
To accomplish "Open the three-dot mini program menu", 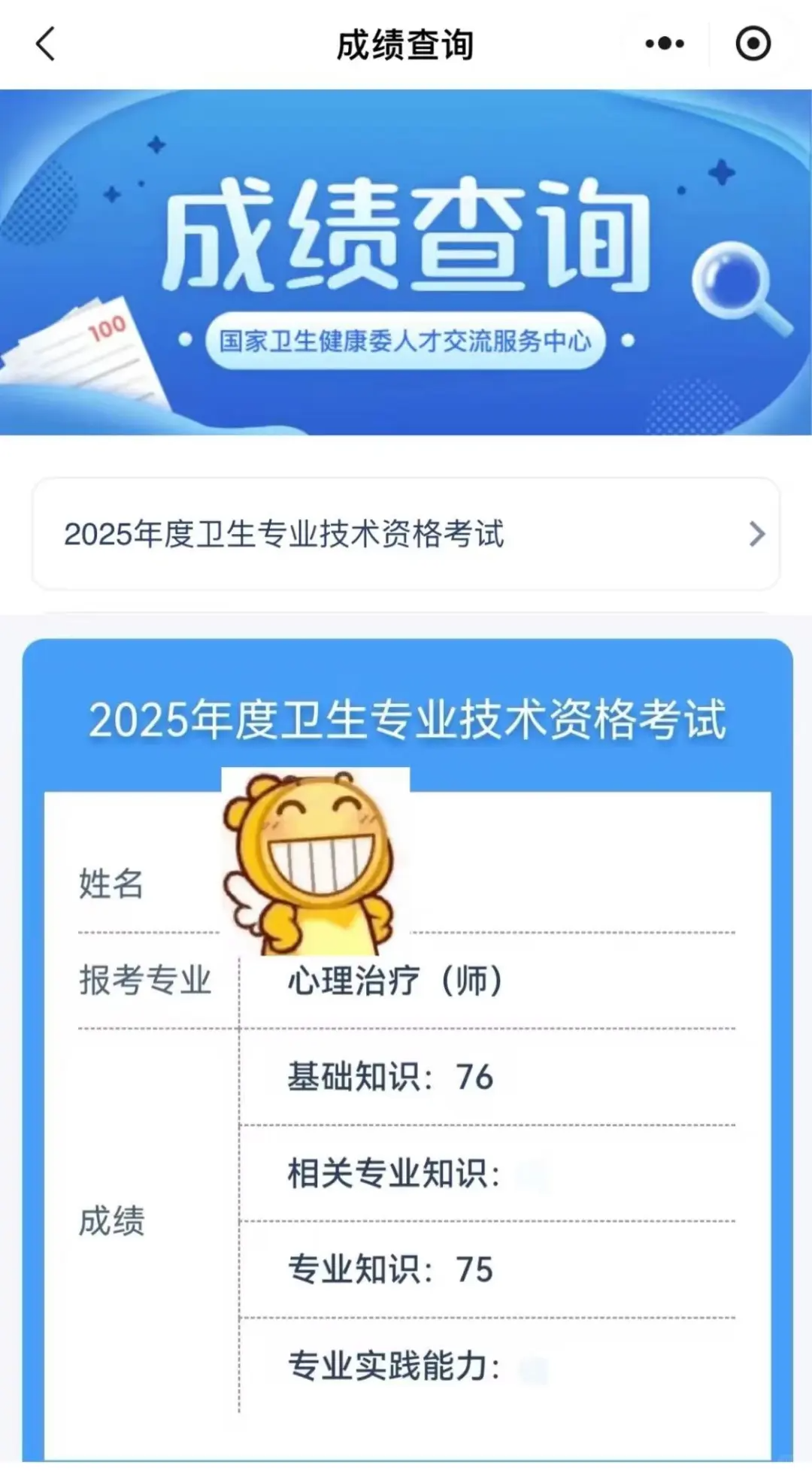I will [x=665, y=44].
